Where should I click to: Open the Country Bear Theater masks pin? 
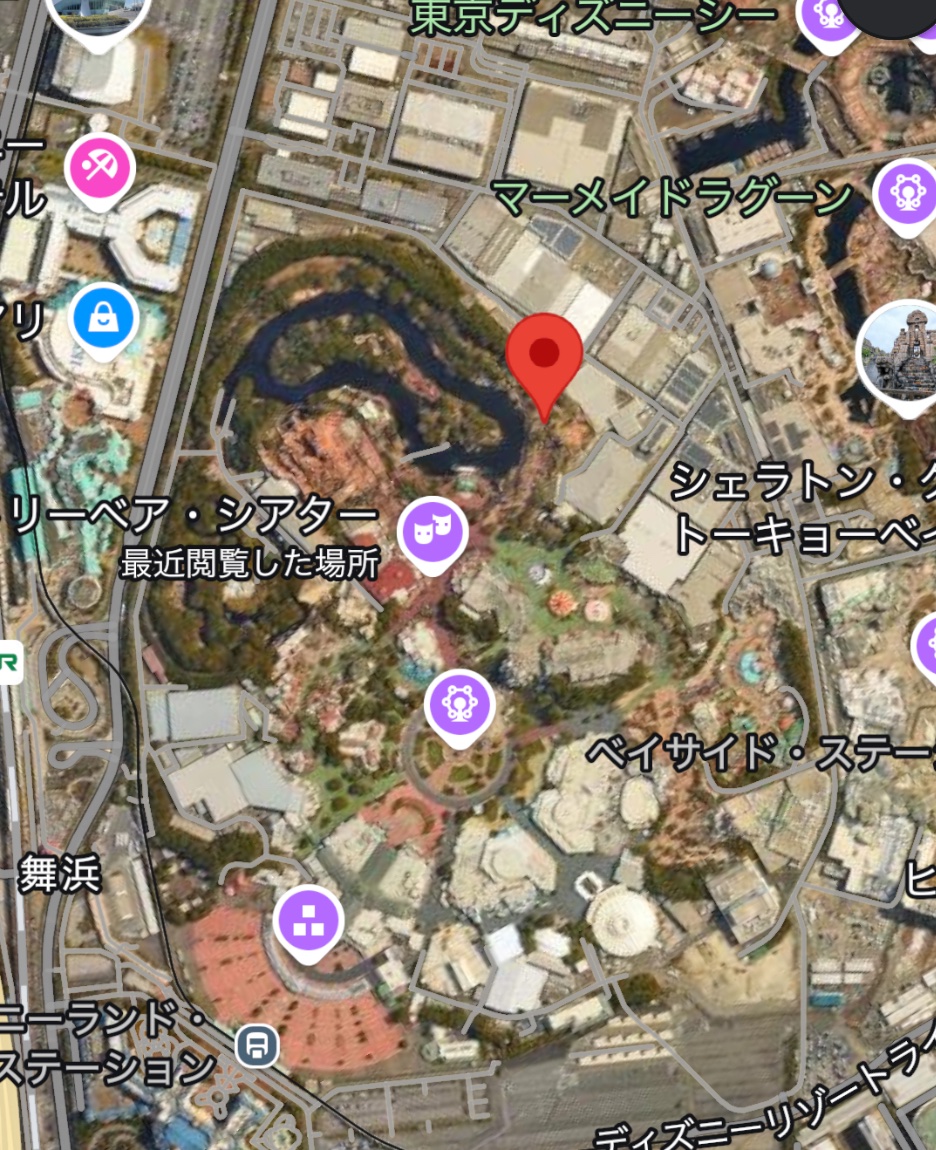tap(433, 531)
